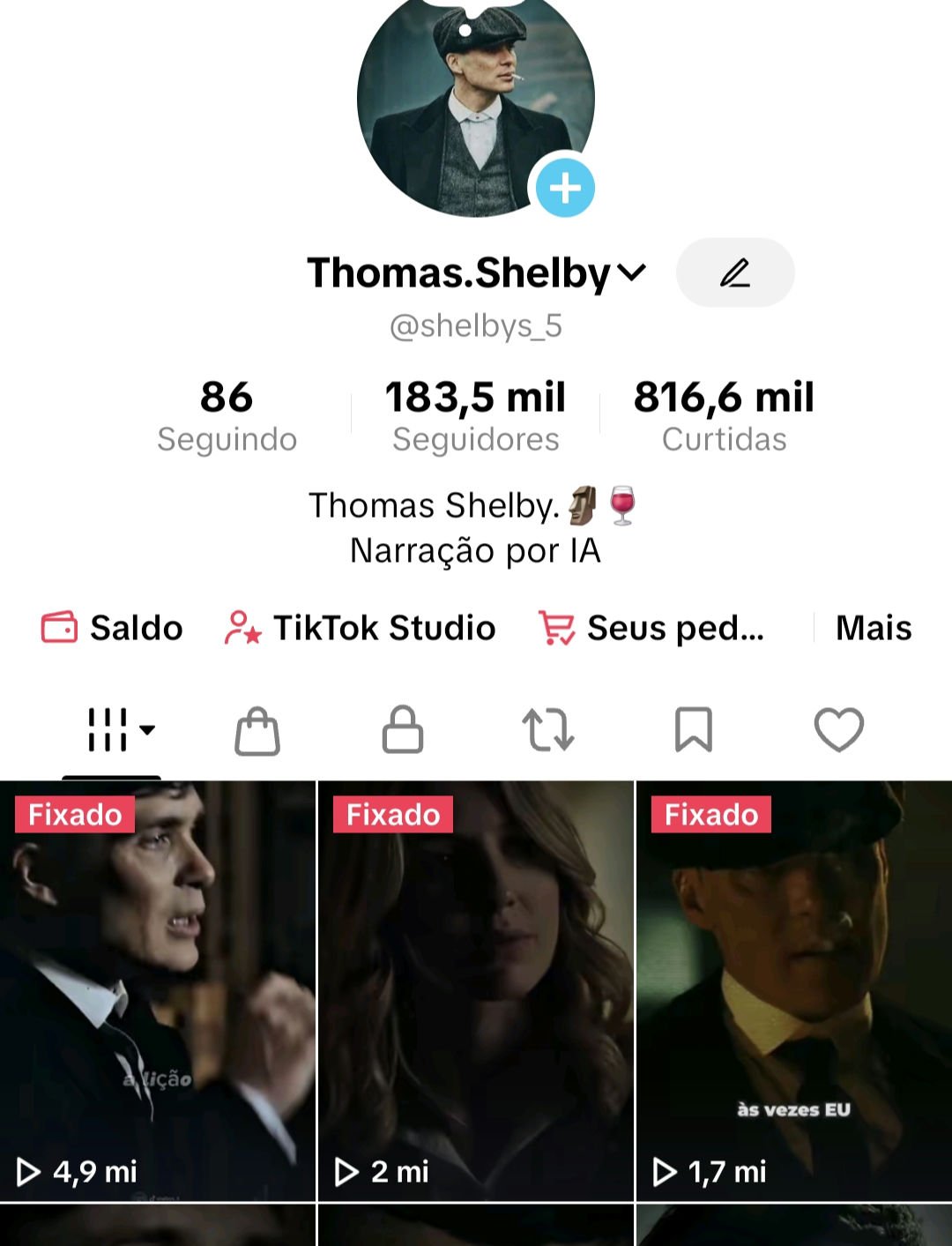Screen dimensions: 952x1246
Task: Watch the pinned video with 1,7 mi views
Action: (x=793, y=990)
